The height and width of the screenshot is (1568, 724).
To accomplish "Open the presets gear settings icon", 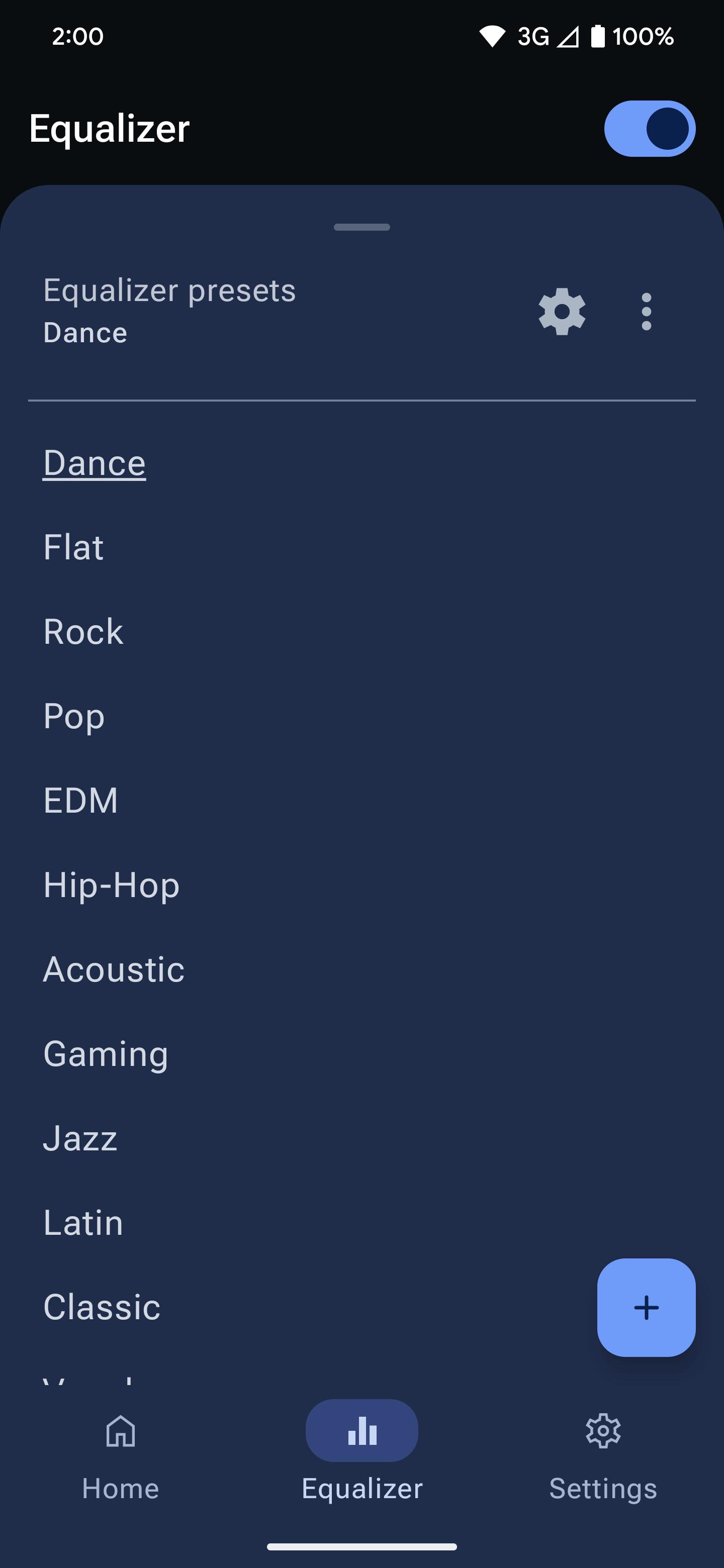I will 562,312.
